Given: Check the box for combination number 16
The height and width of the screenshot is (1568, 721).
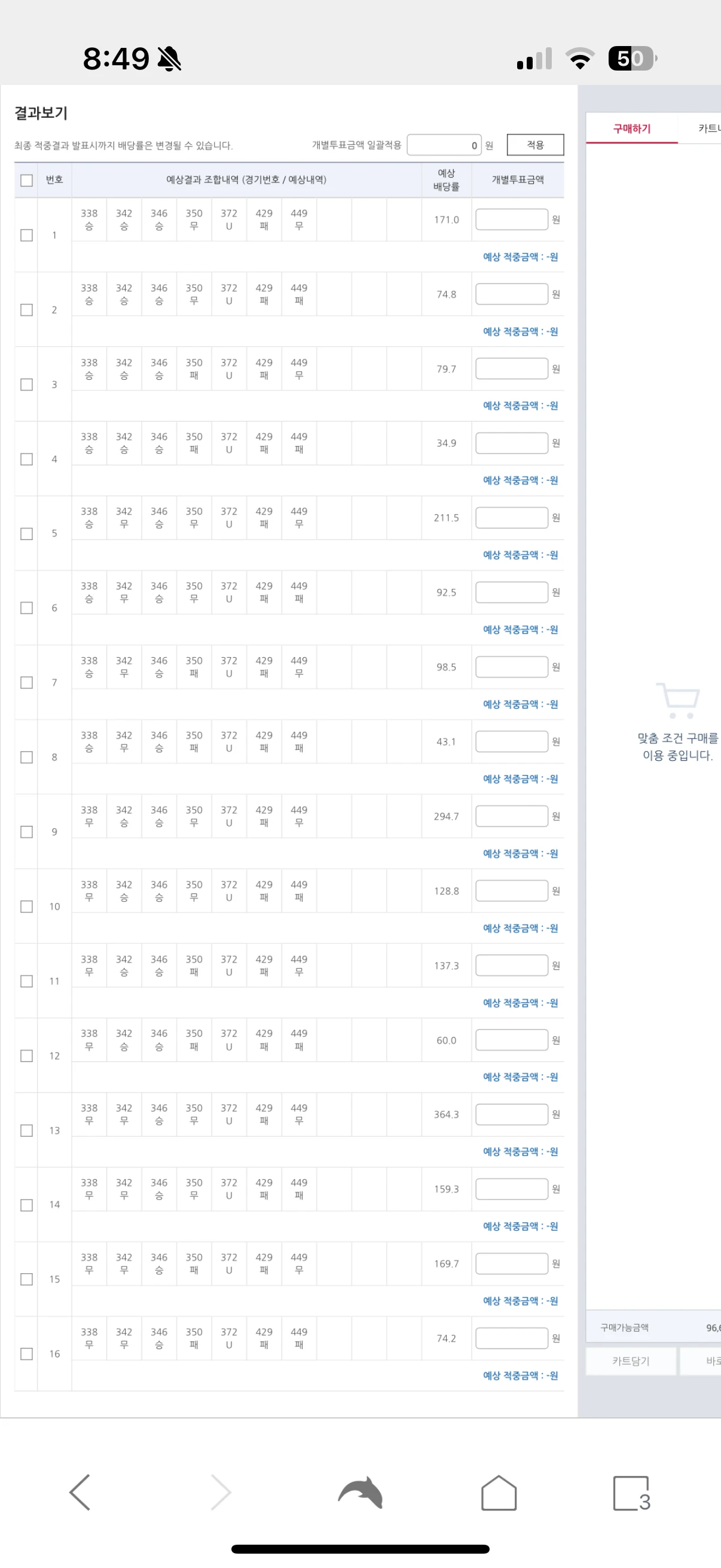Looking at the screenshot, I should (x=26, y=1354).
